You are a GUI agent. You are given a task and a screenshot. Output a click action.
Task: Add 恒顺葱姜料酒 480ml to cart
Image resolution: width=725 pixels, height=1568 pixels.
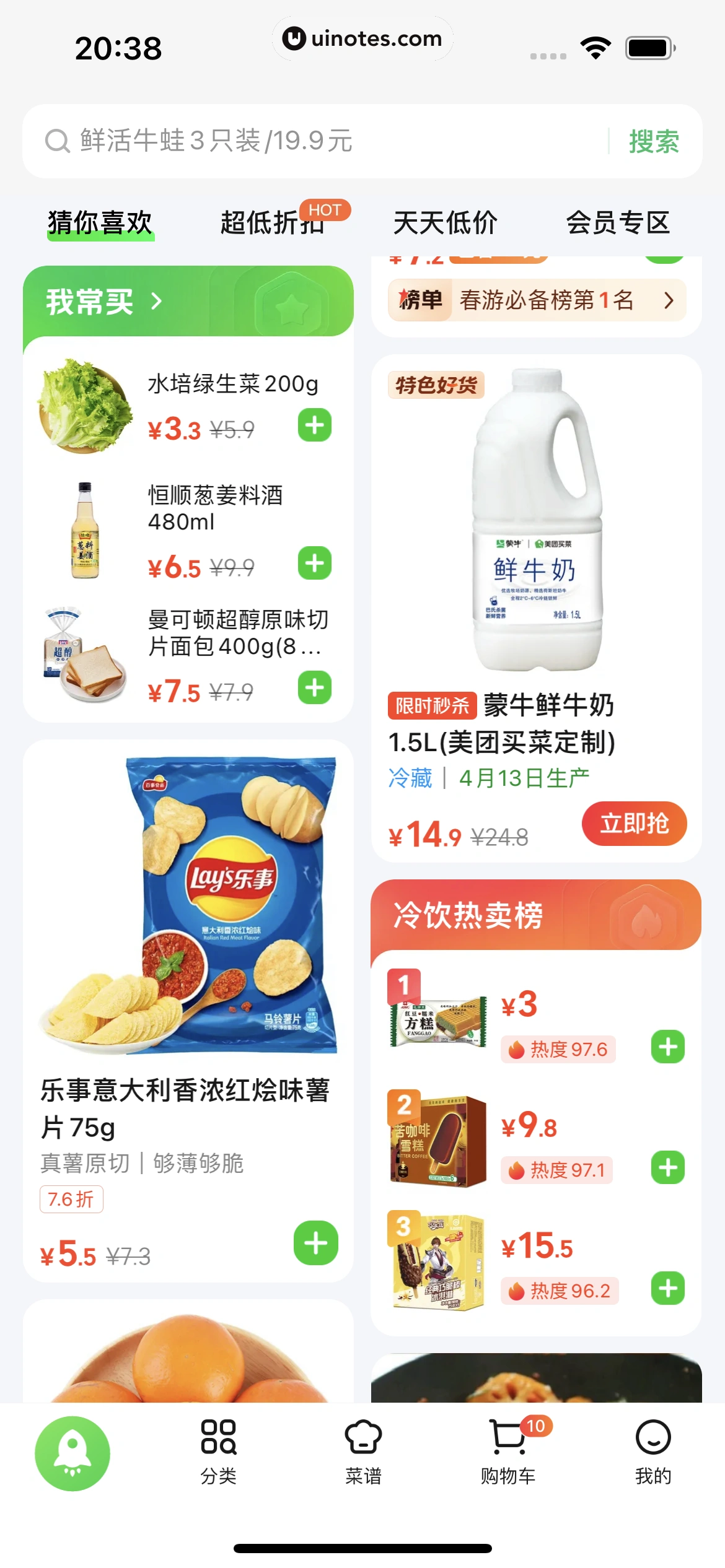(x=315, y=563)
